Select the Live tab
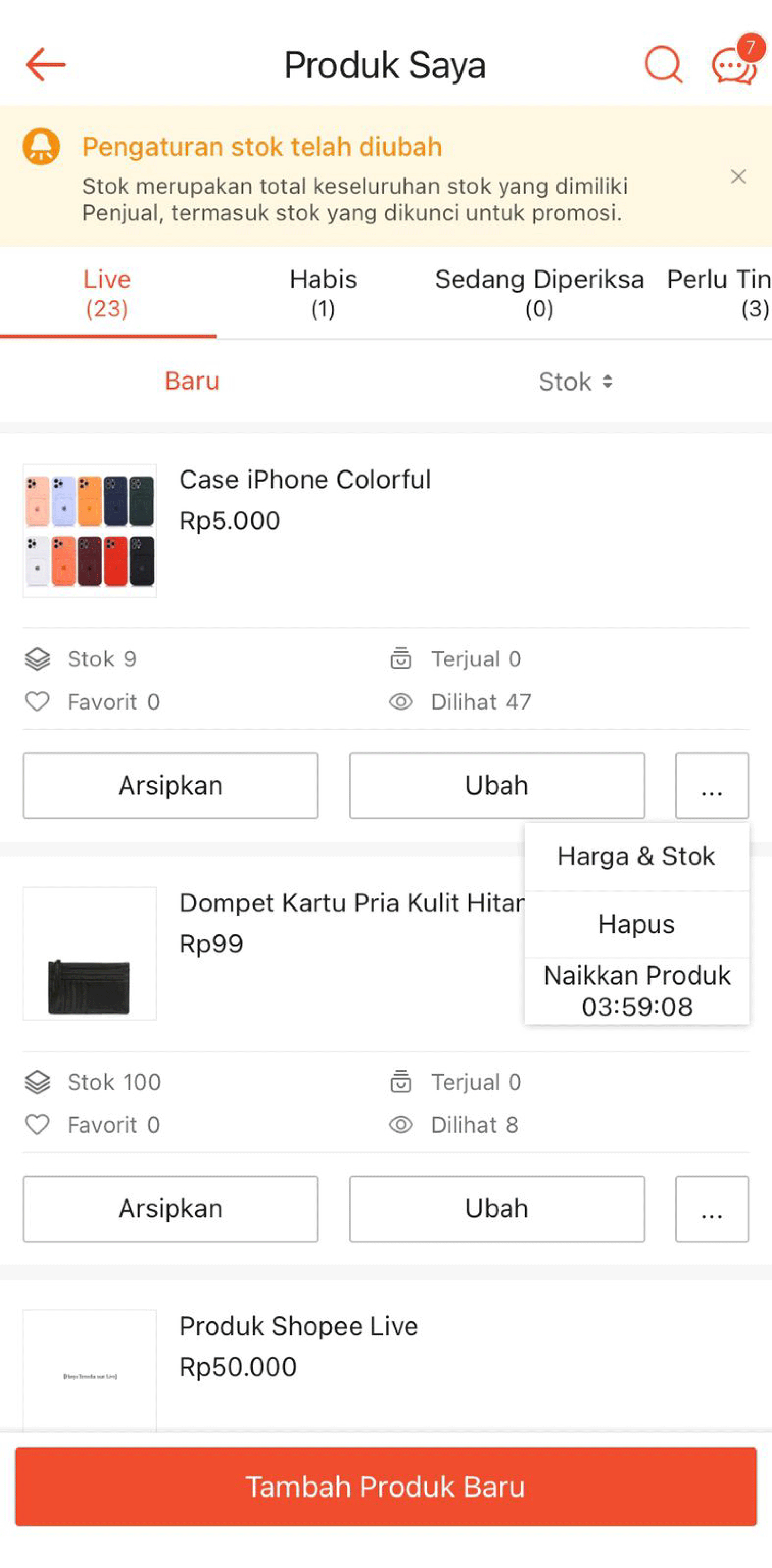772x1568 pixels. tap(107, 293)
